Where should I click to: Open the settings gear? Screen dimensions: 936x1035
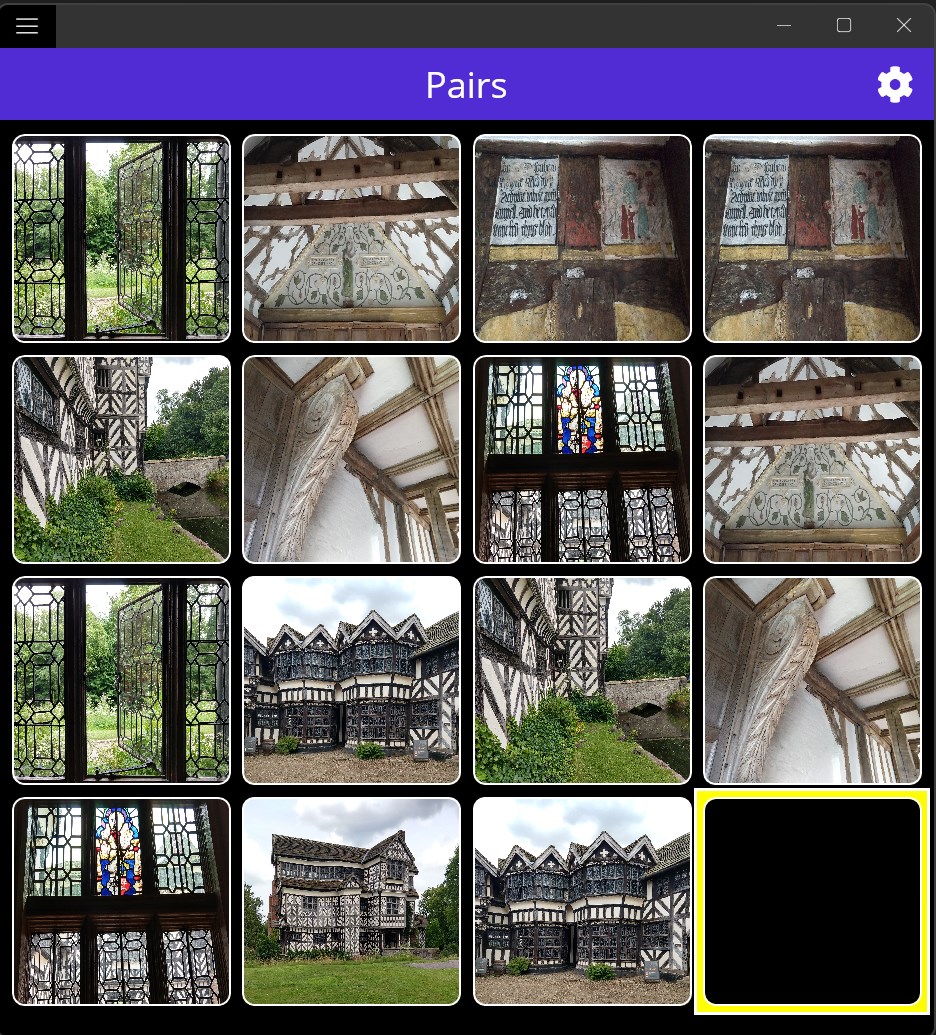[895, 85]
